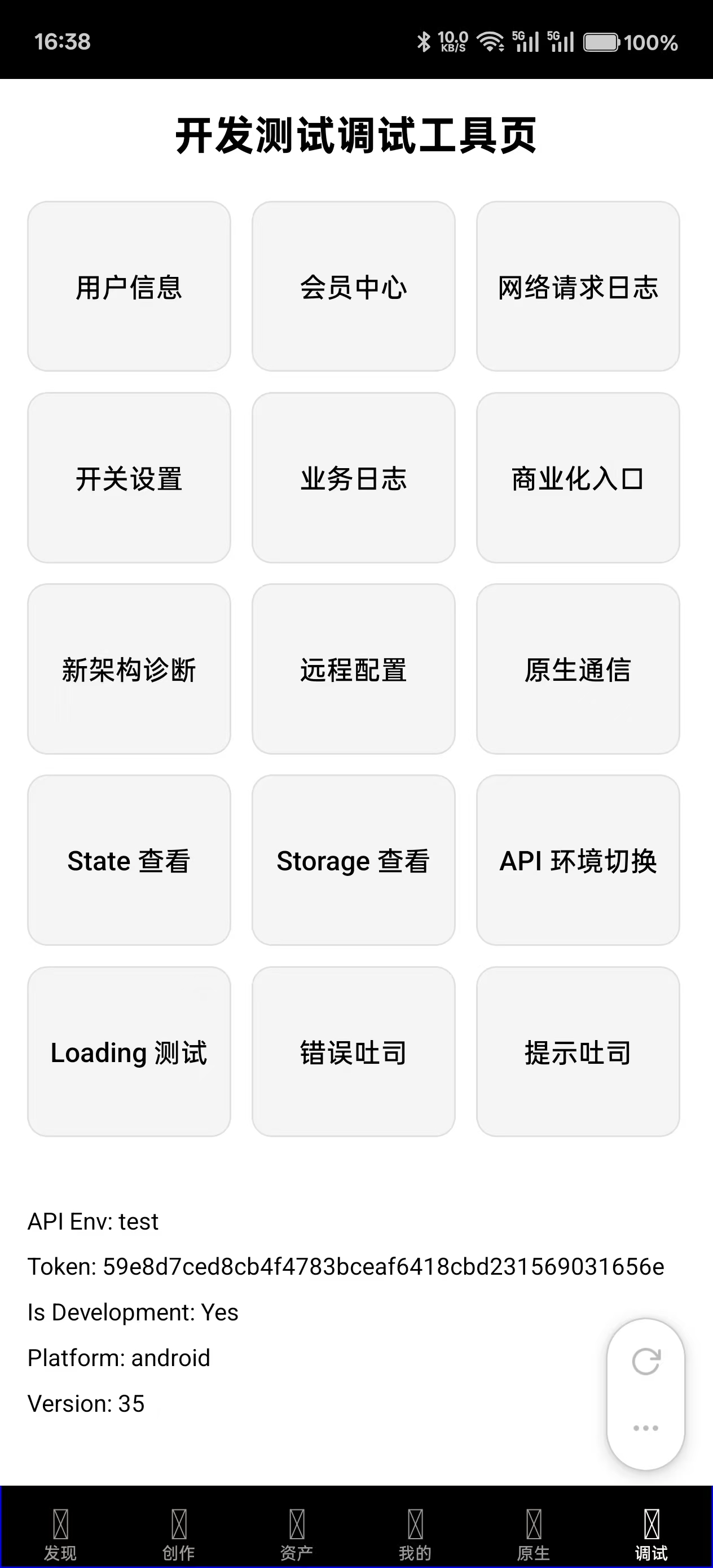This screenshot has height=1568, width=713.
Task: Switch to the 创作 tab
Action: [x=178, y=1534]
